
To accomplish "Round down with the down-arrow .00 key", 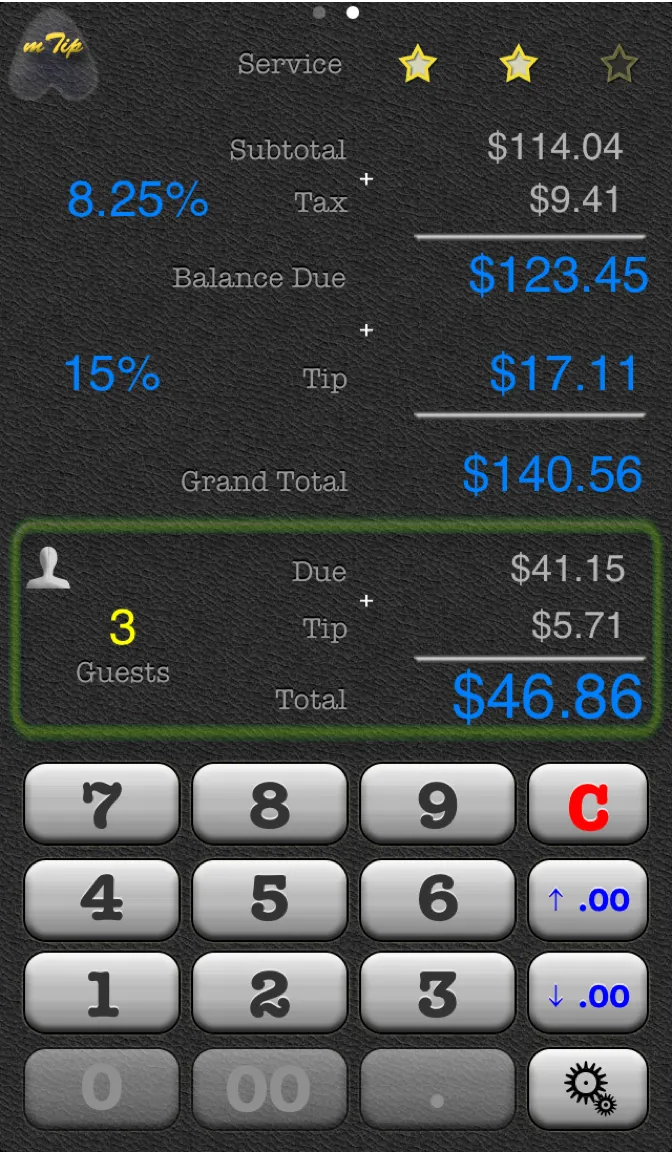I will pyautogui.click(x=588, y=995).
